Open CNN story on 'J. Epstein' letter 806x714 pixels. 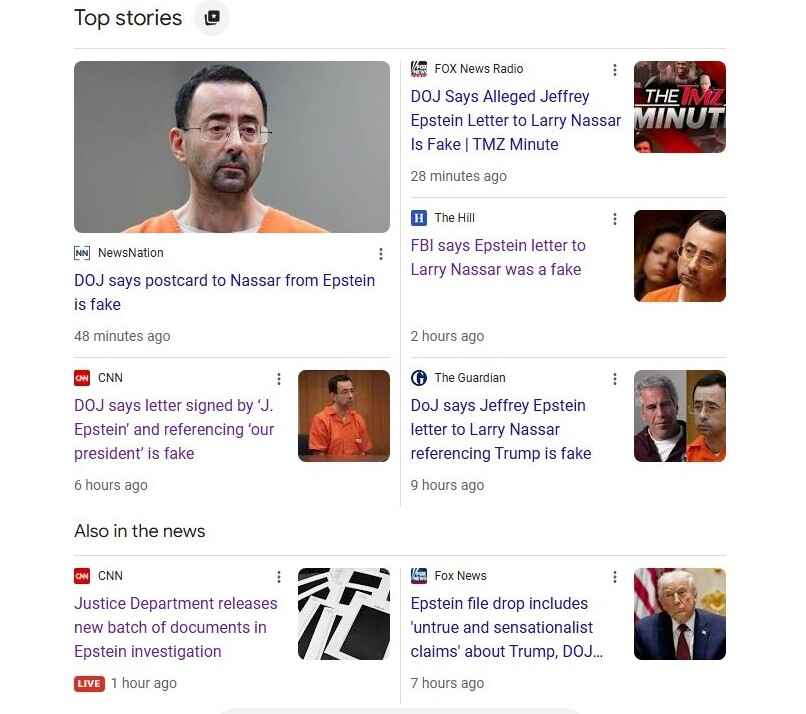pyautogui.click(x=174, y=429)
